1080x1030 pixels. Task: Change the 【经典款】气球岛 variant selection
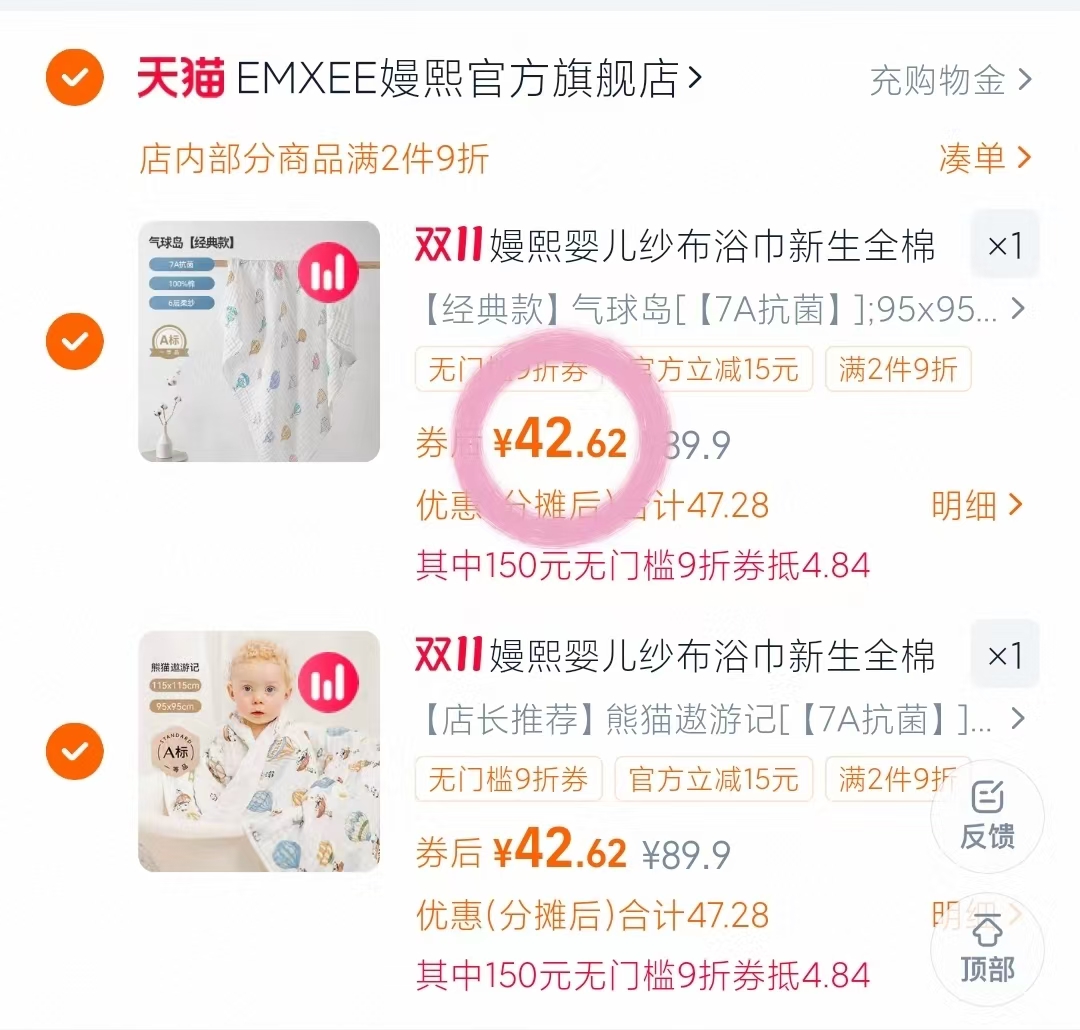720,310
